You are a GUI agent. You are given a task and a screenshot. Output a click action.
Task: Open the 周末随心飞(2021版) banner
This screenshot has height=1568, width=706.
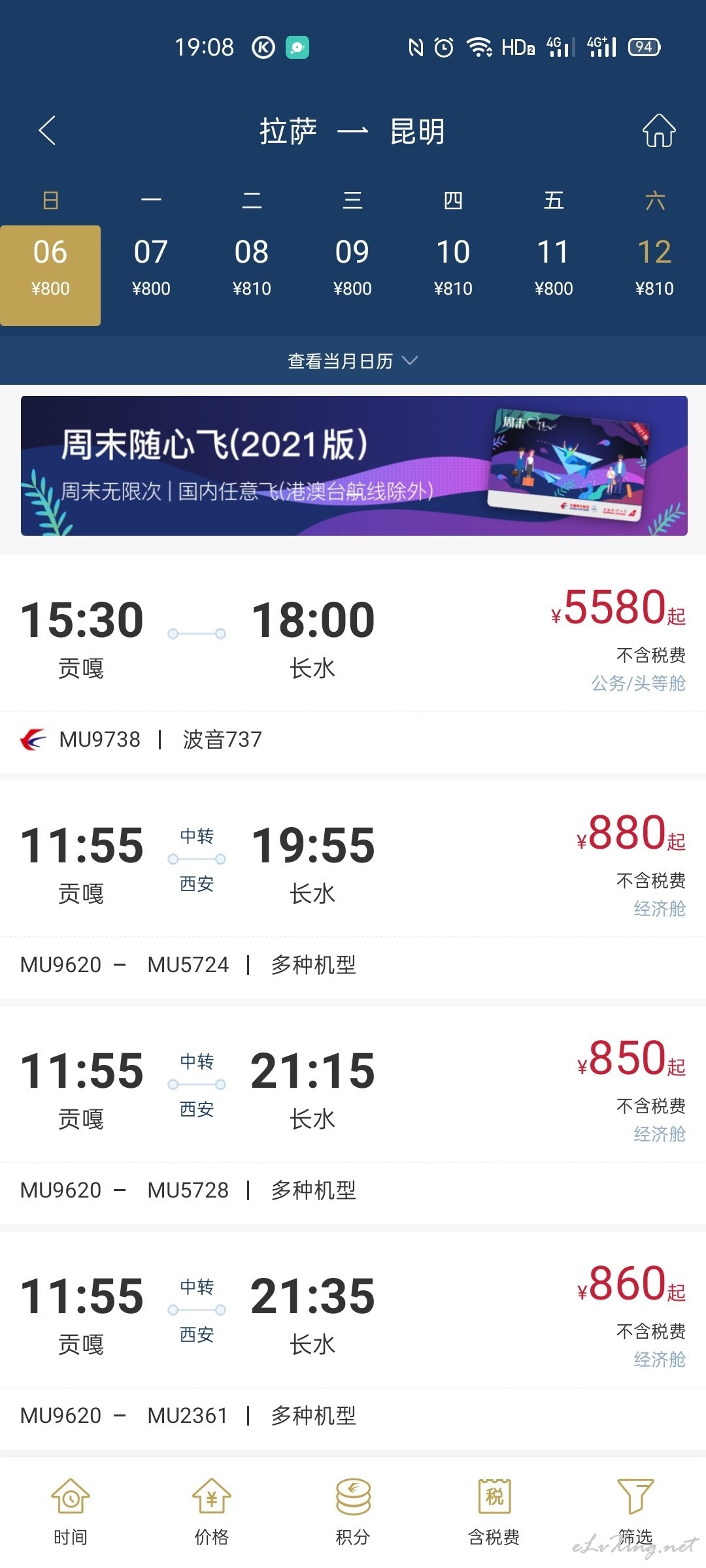click(x=354, y=466)
